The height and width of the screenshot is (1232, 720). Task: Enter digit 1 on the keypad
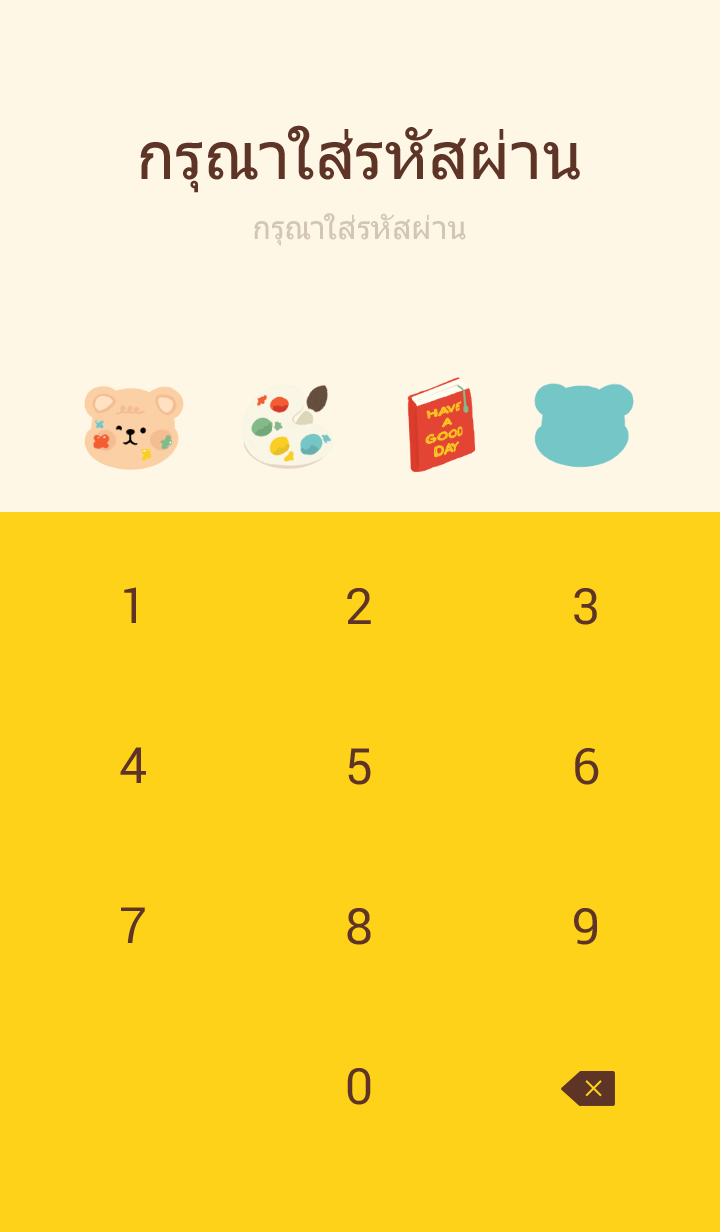click(x=132, y=607)
